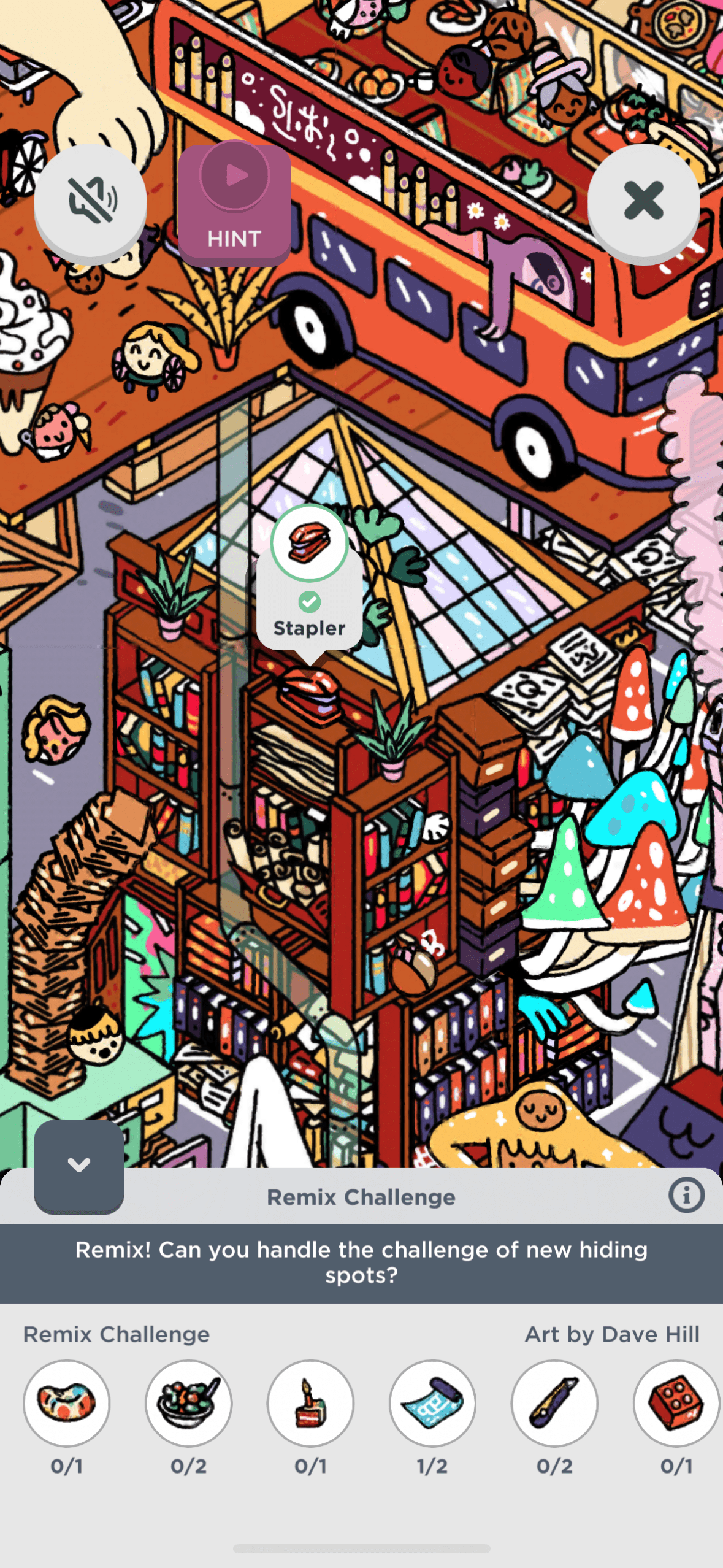
Task: Open the Remix Challenge info icon
Action: (686, 1195)
